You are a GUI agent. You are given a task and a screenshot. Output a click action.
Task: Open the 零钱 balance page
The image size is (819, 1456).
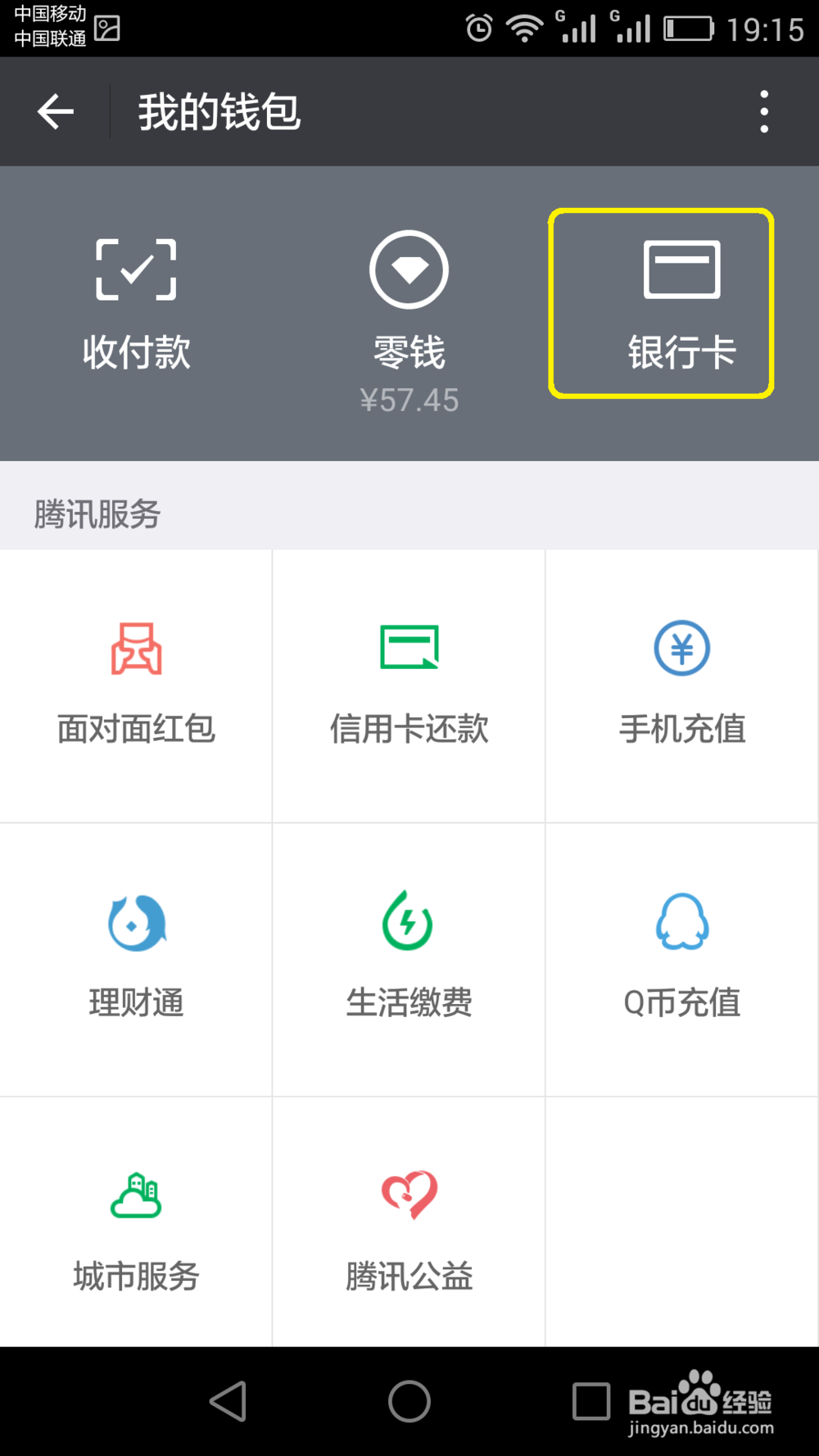coord(409,303)
